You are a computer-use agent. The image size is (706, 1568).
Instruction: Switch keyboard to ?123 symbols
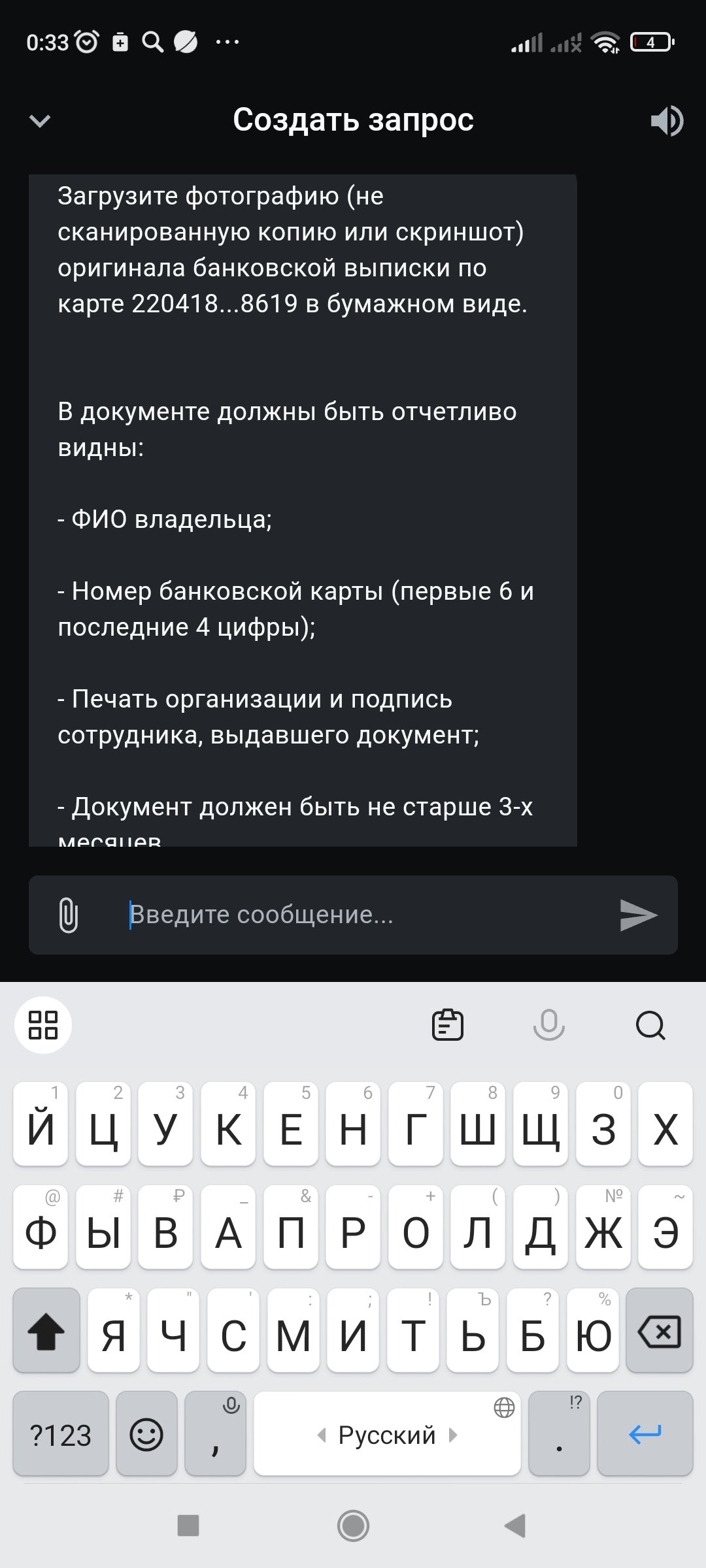(61, 1435)
